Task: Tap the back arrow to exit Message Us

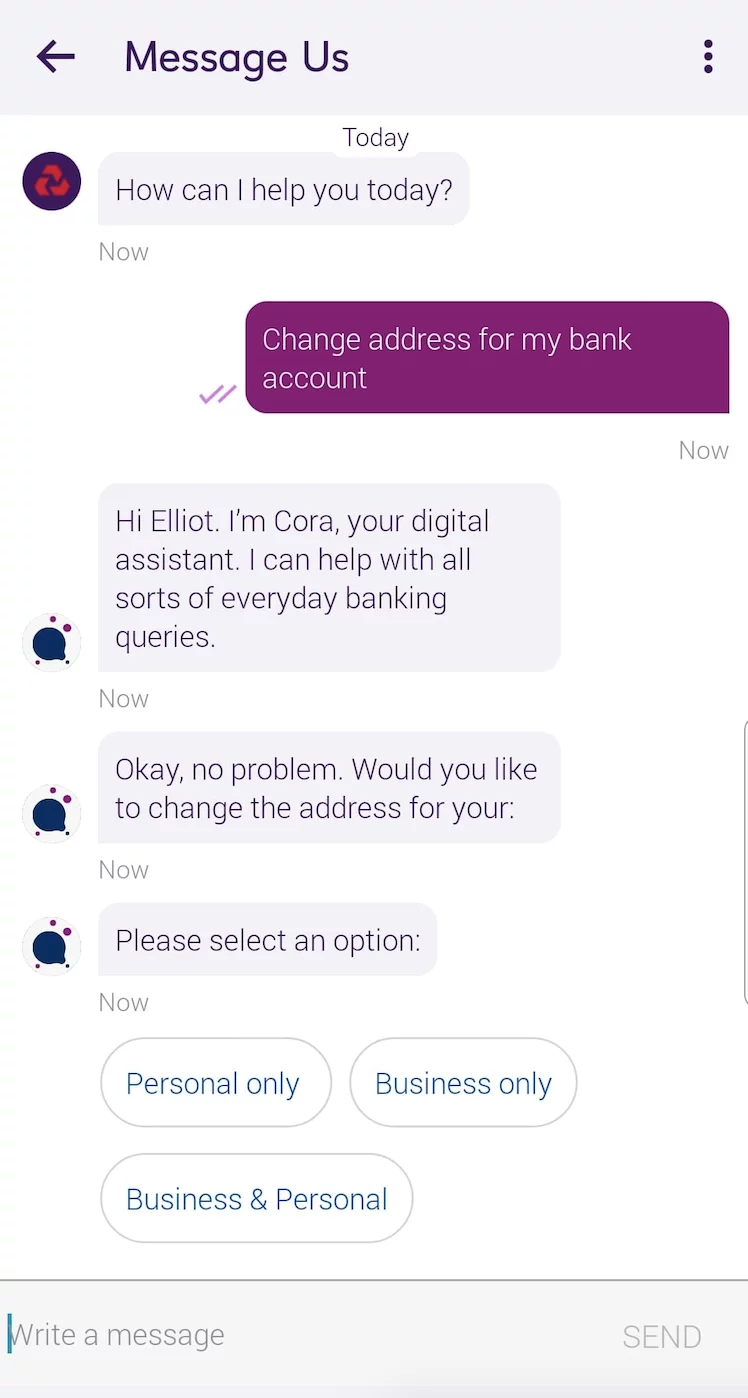Action: 55,57
